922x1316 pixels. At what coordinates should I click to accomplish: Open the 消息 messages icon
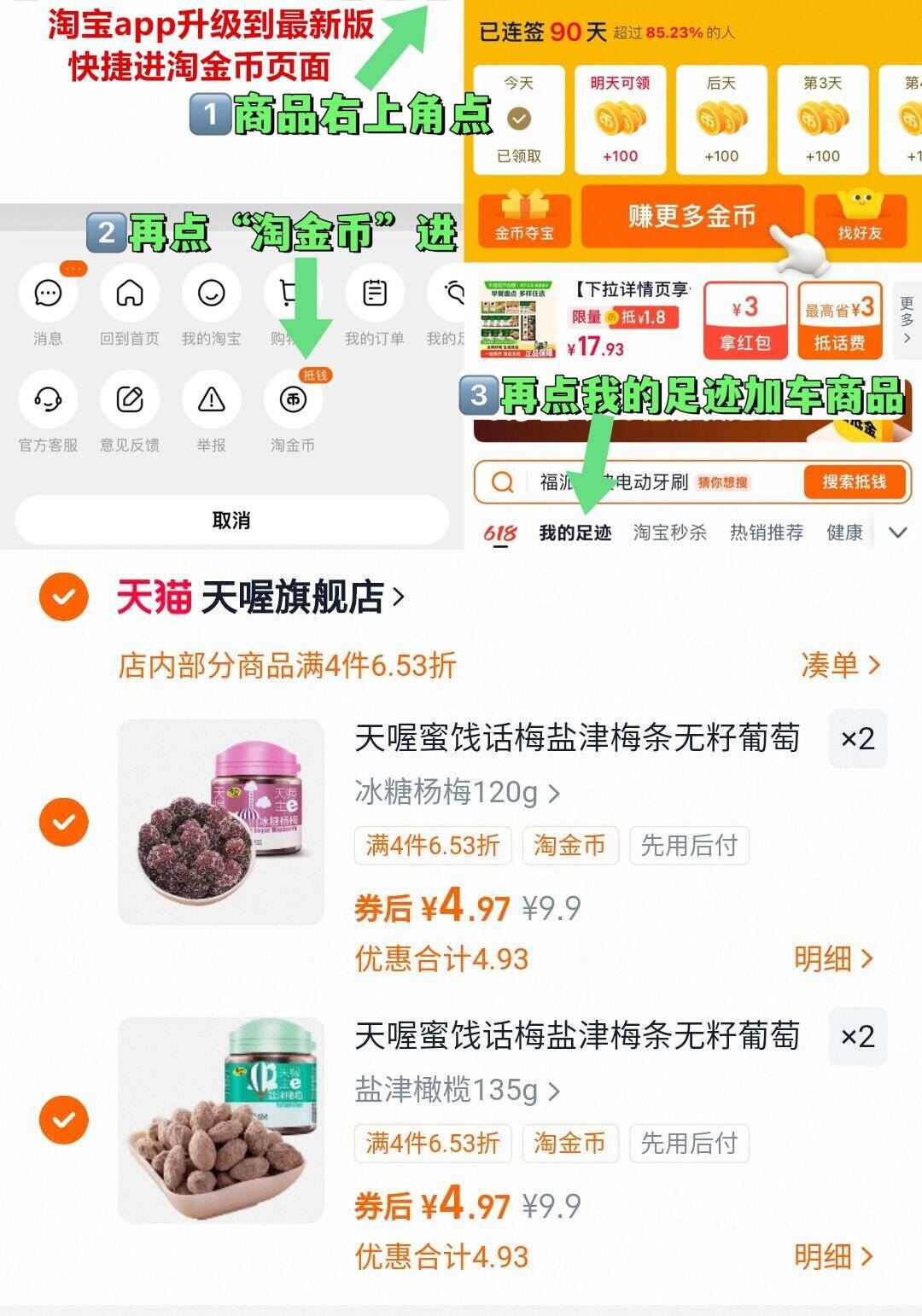coord(49,294)
